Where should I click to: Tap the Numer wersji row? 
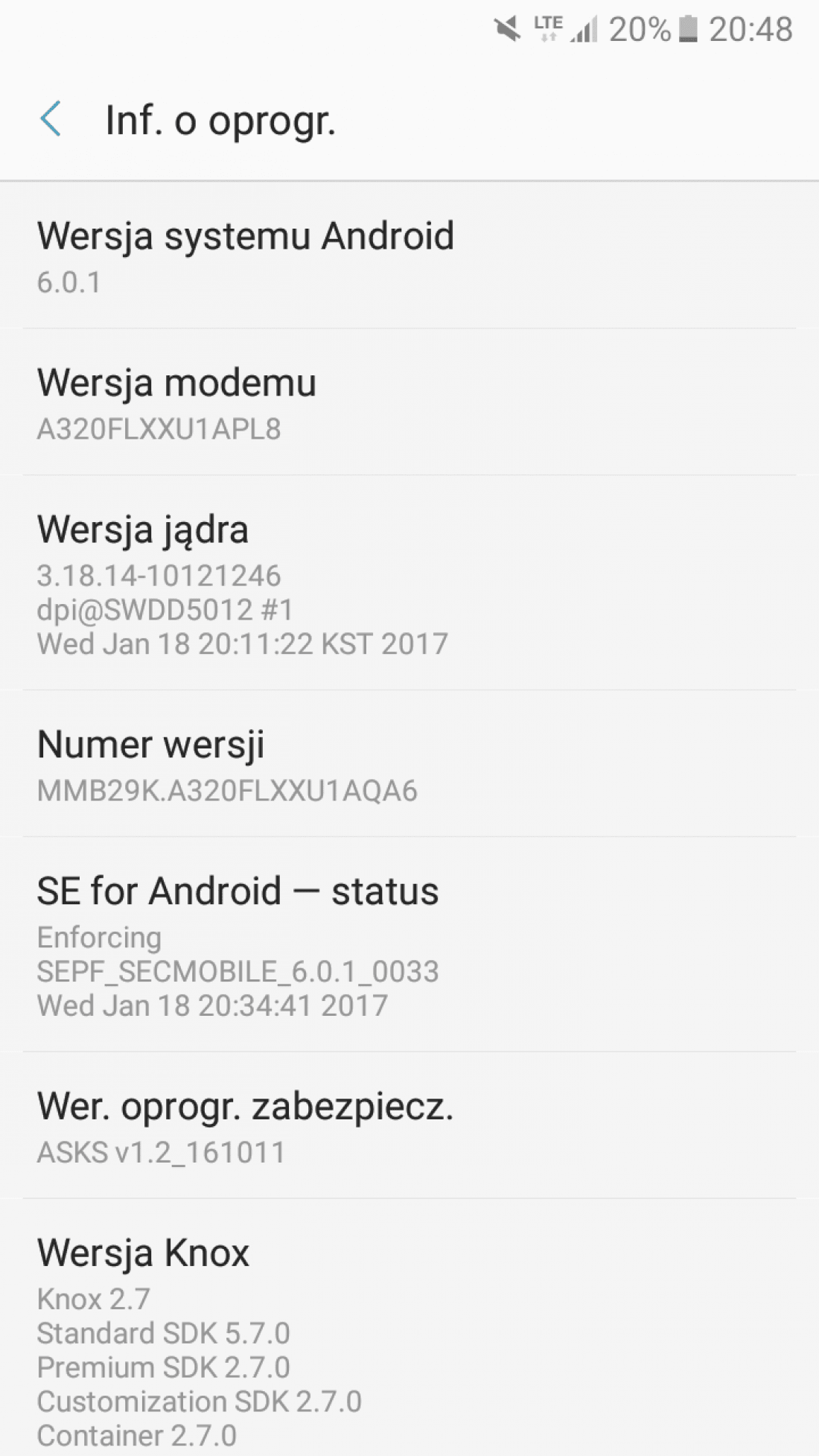409,764
